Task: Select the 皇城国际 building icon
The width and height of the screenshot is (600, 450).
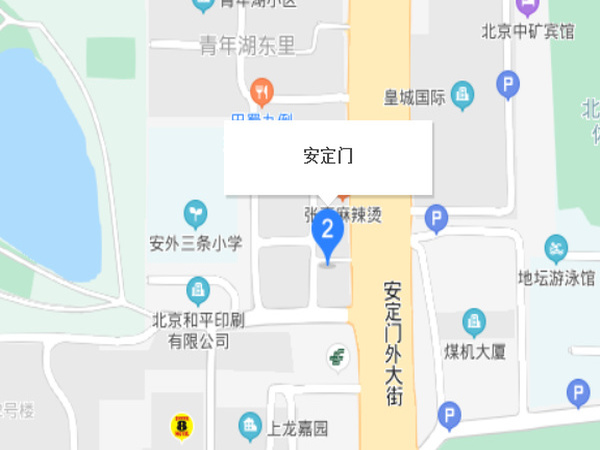Action: point(462,96)
